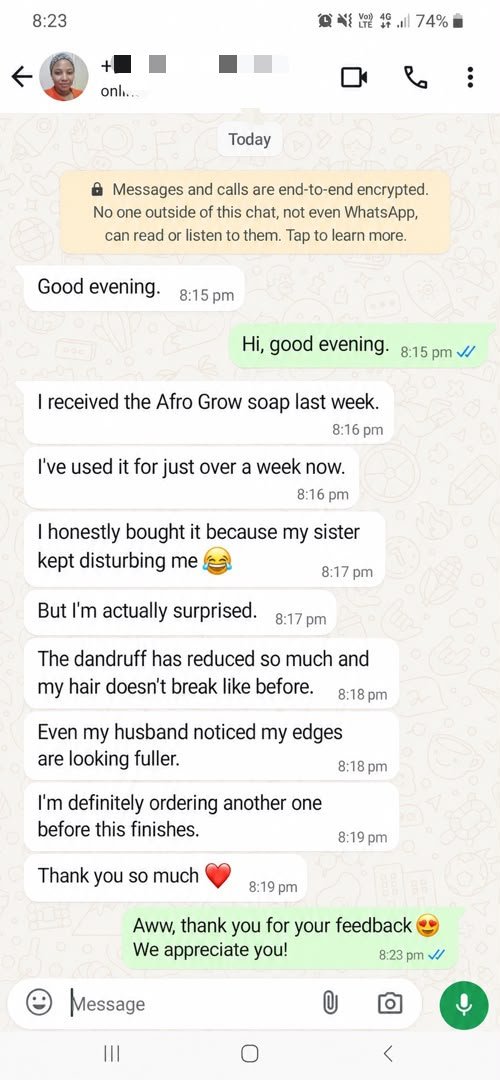Tap the system home button
The image size is (500, 1080).
pyautogui.click(x=250, y=1053)
